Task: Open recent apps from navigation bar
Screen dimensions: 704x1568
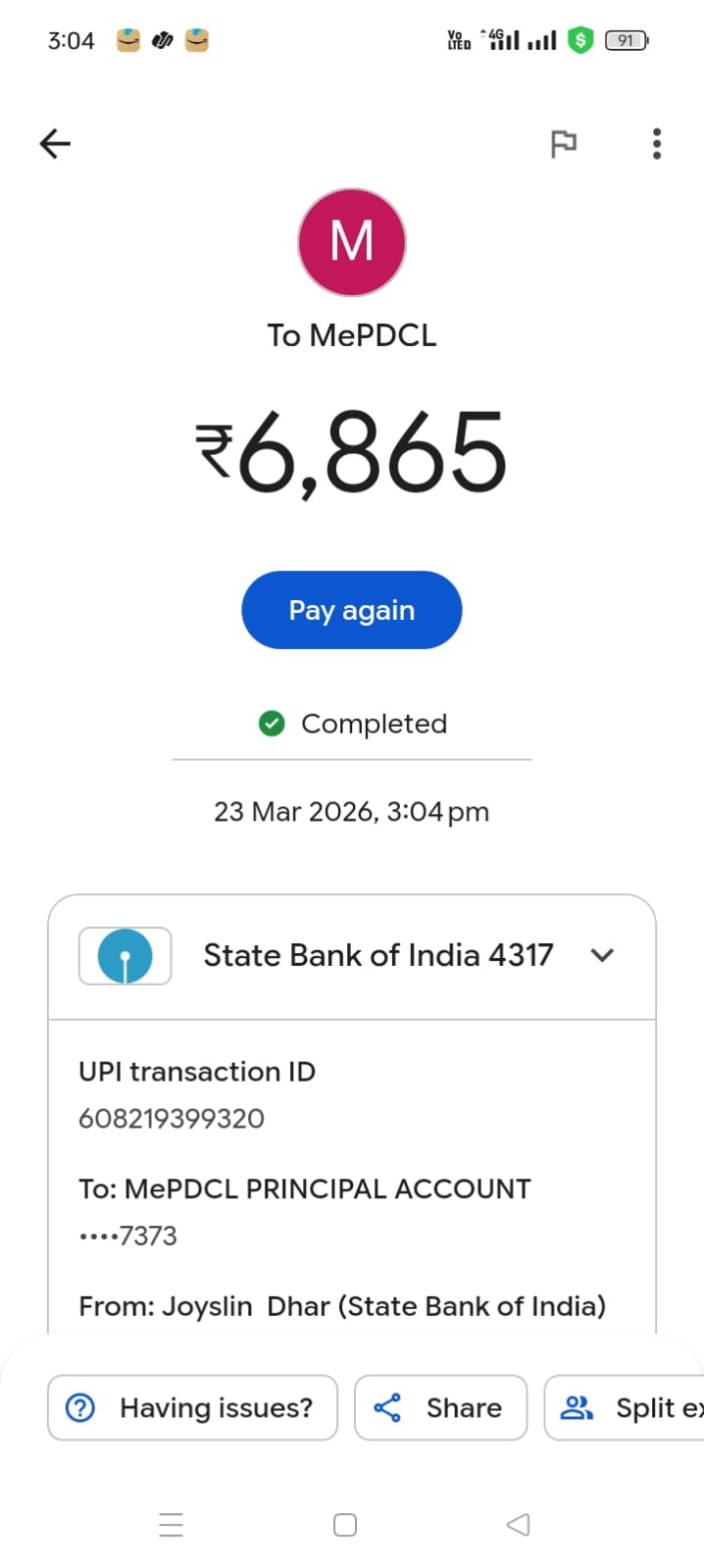Action: [x=172, y=1525]
